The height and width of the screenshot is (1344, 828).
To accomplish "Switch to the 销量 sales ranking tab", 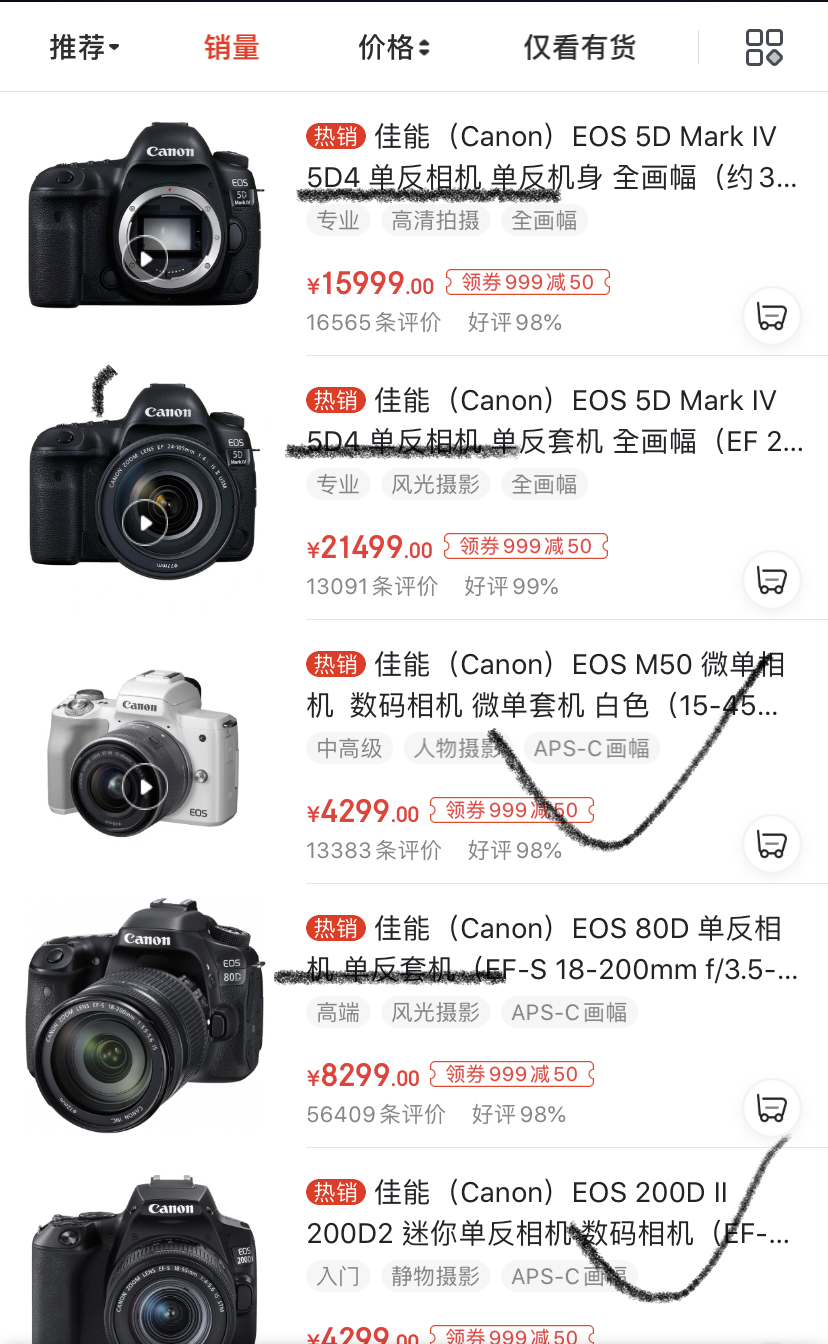I will pos(231,46).
